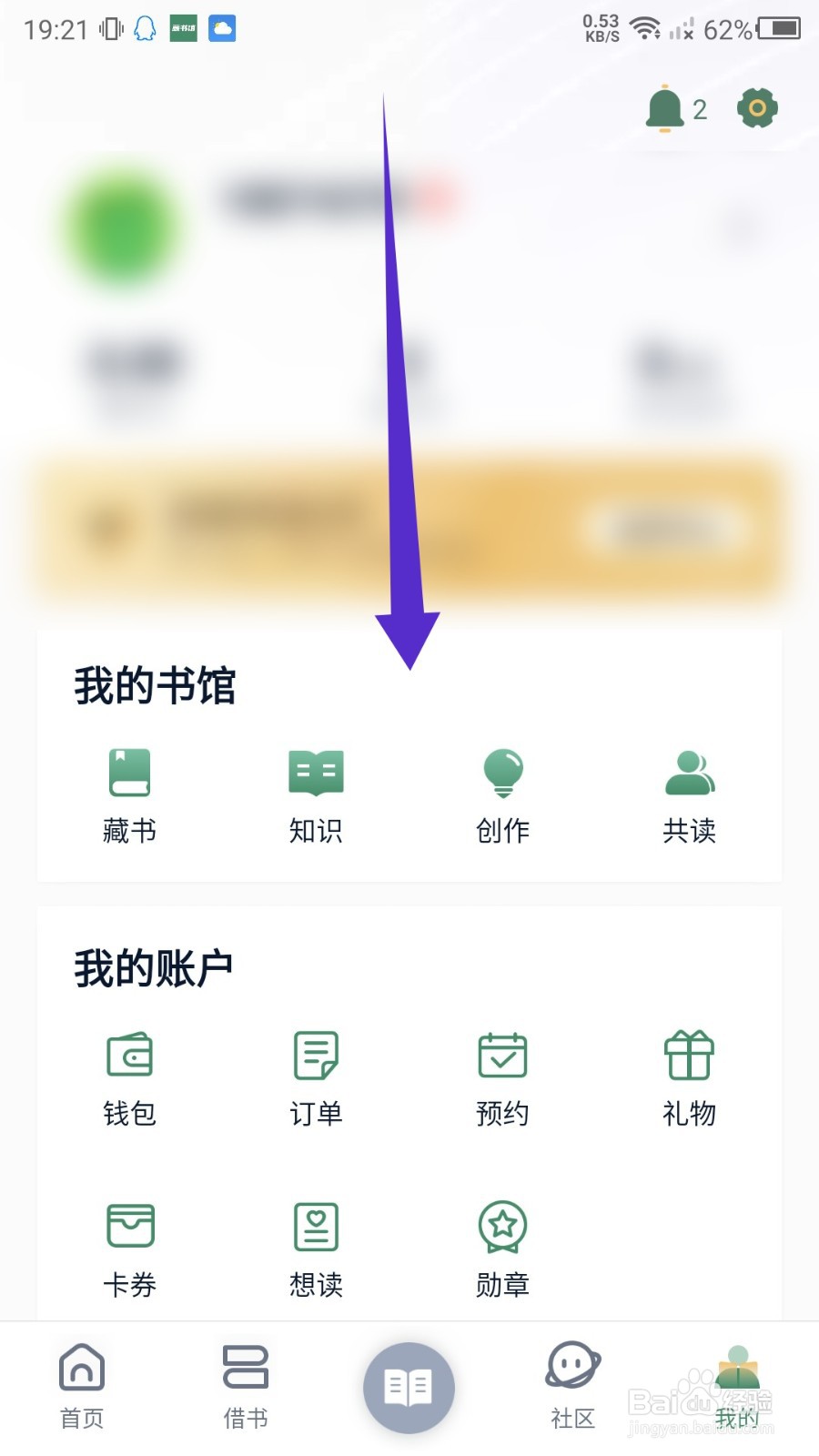Tap the notification badge showing 2
The height and width of the screenshot is (1456, 819).
pyautogui.click(x=699, y=109)
